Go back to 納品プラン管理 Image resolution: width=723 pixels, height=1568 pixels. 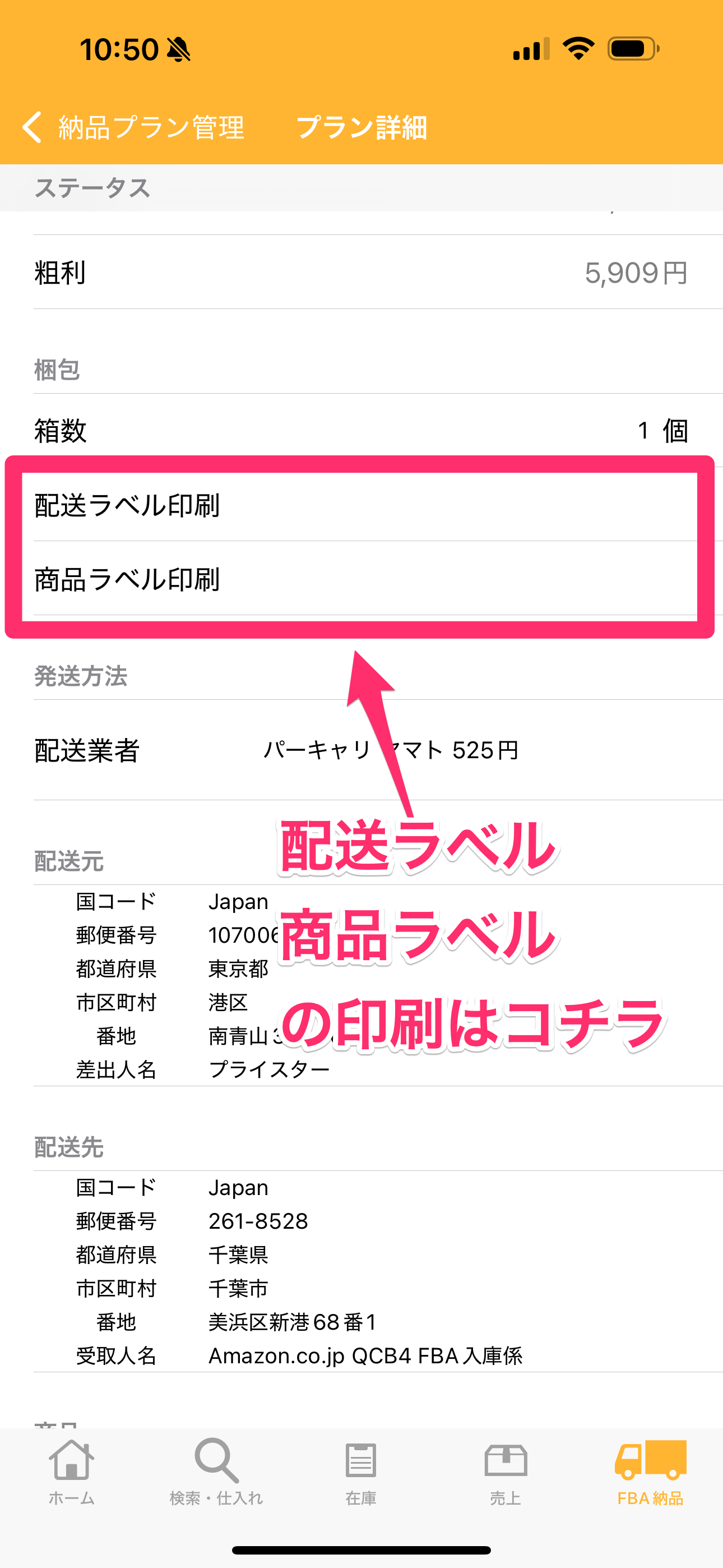coord(133,128)
